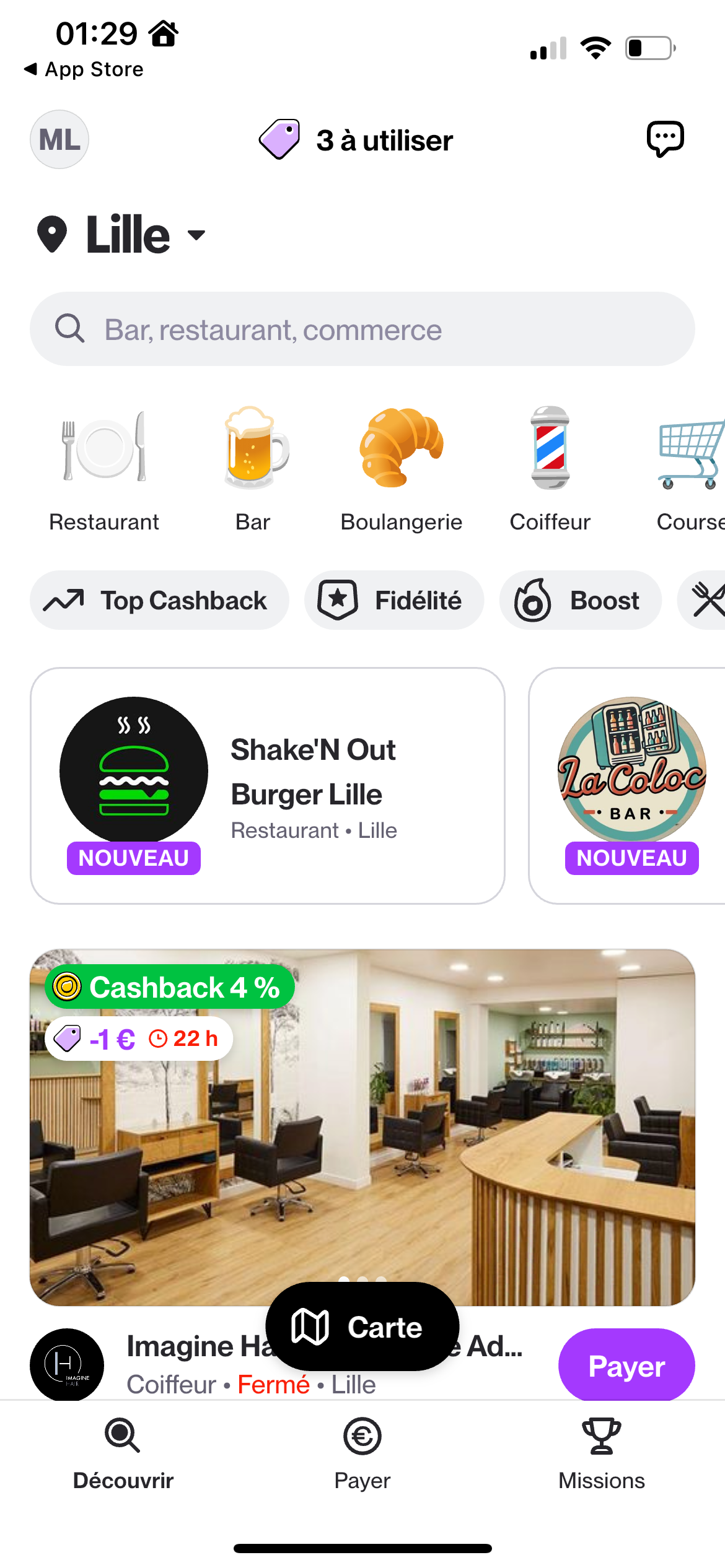The width and height of the screenshot is (725, 1568).
Task: Tap the purple Payer button for Imagine Hair
Action: [626, 1365]
